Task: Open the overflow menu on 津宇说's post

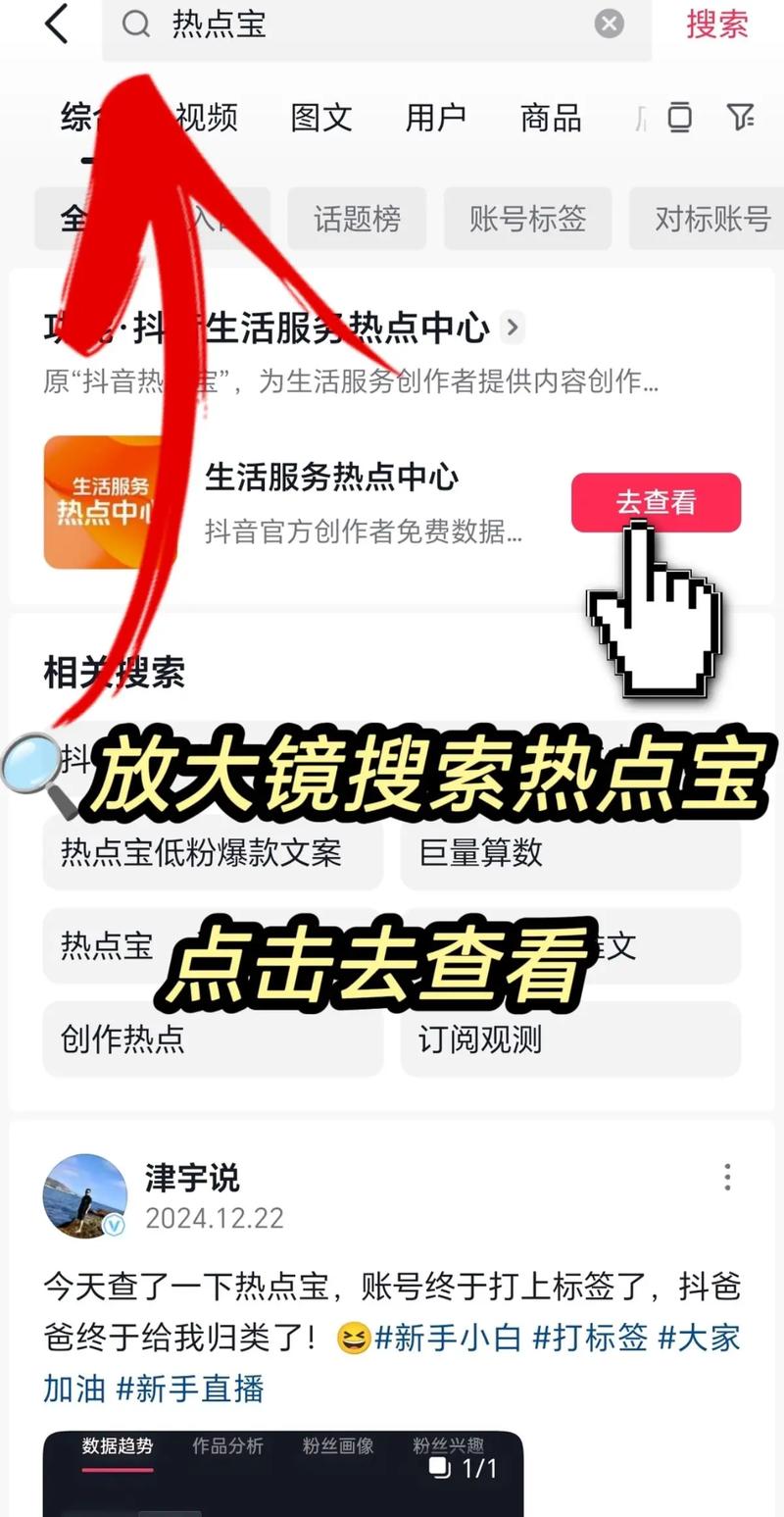Action: pos(727,1177)
